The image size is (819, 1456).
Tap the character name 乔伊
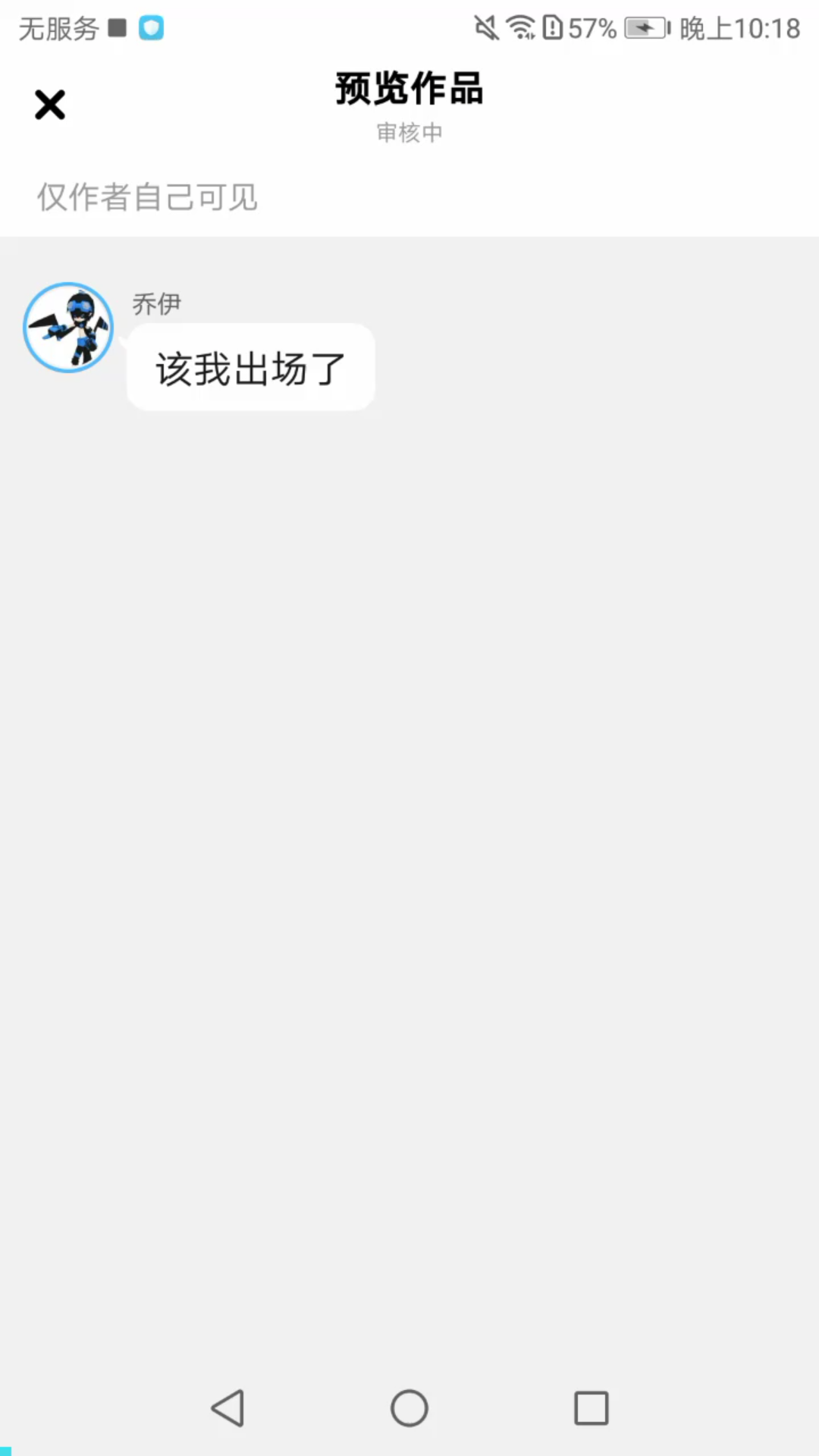click(157, 303)
